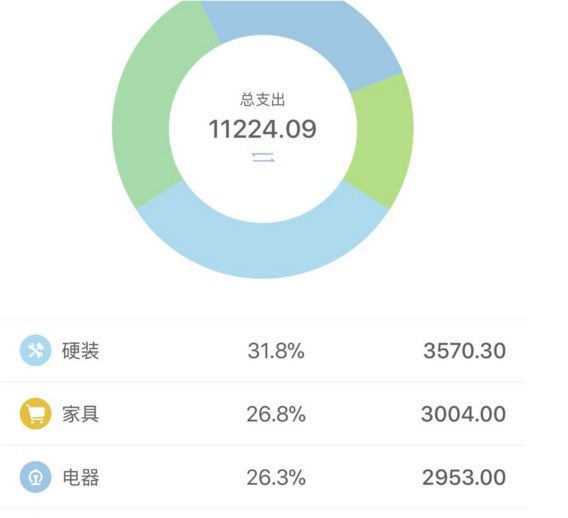Screen dimensions: 568x518
Task: Open the 家具 expense category row
Action: [263, 413]
